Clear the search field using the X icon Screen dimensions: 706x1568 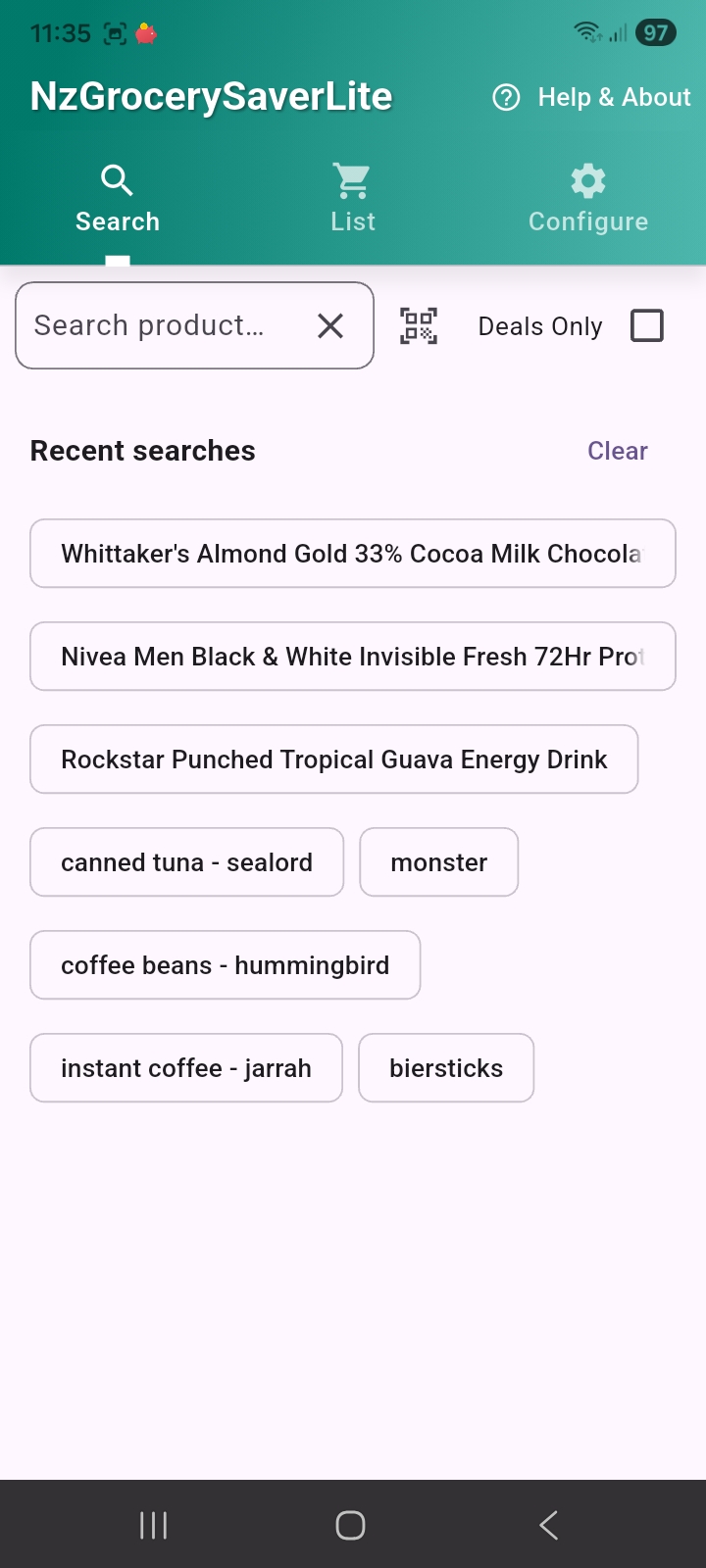click(330, 325)
